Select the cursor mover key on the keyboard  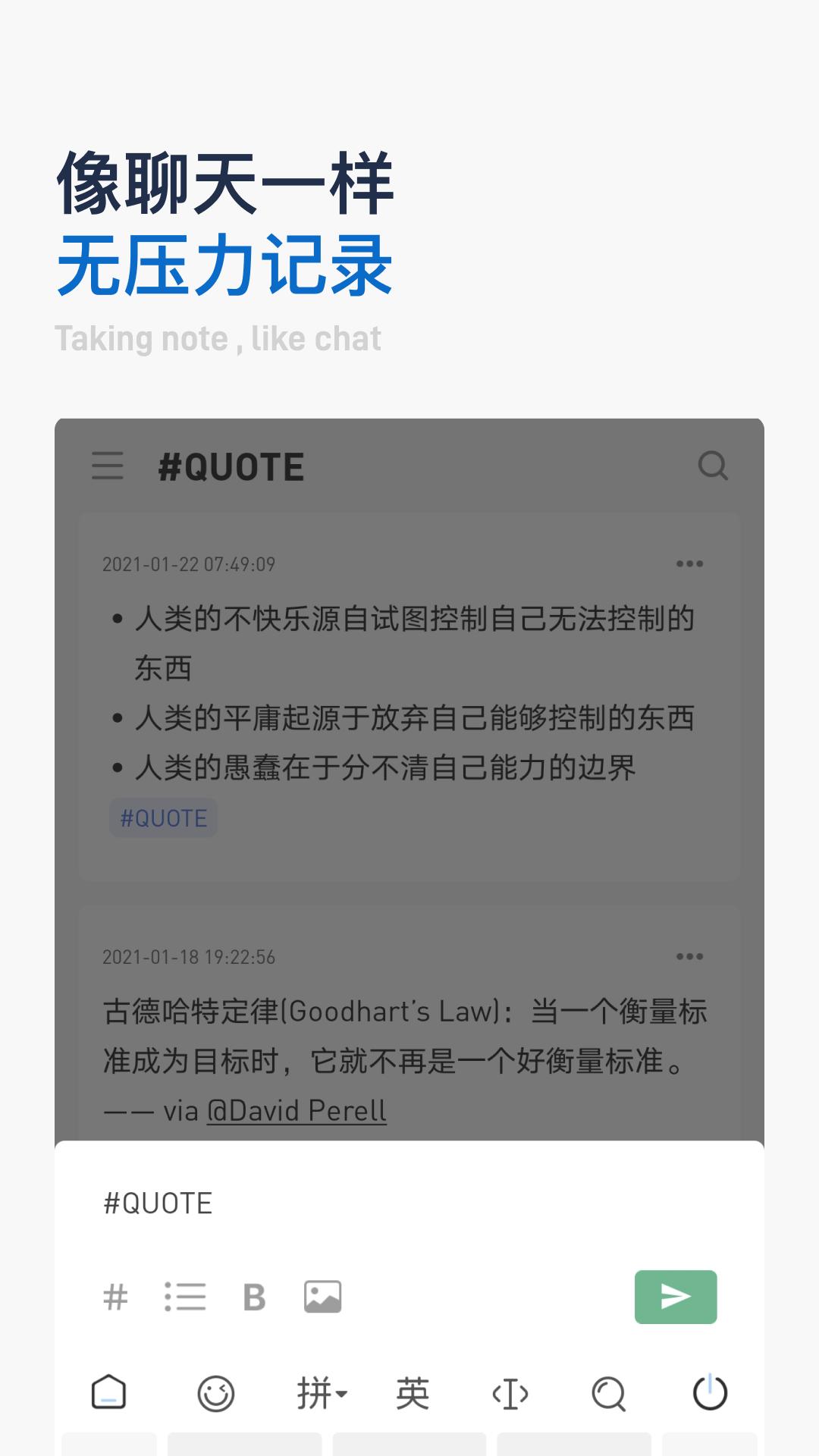(510, 1393)
